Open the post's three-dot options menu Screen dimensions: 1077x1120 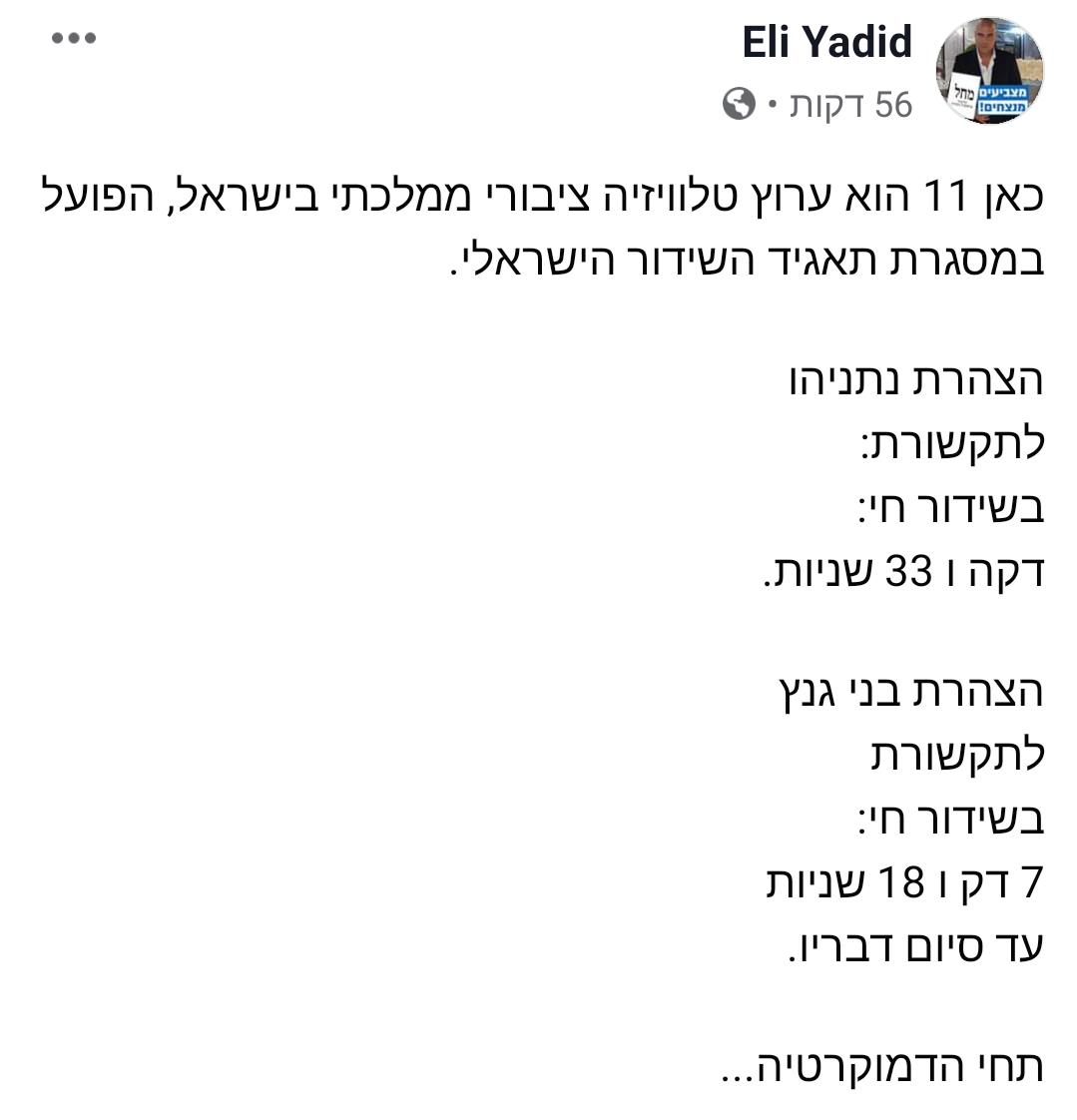pos(75,39)
